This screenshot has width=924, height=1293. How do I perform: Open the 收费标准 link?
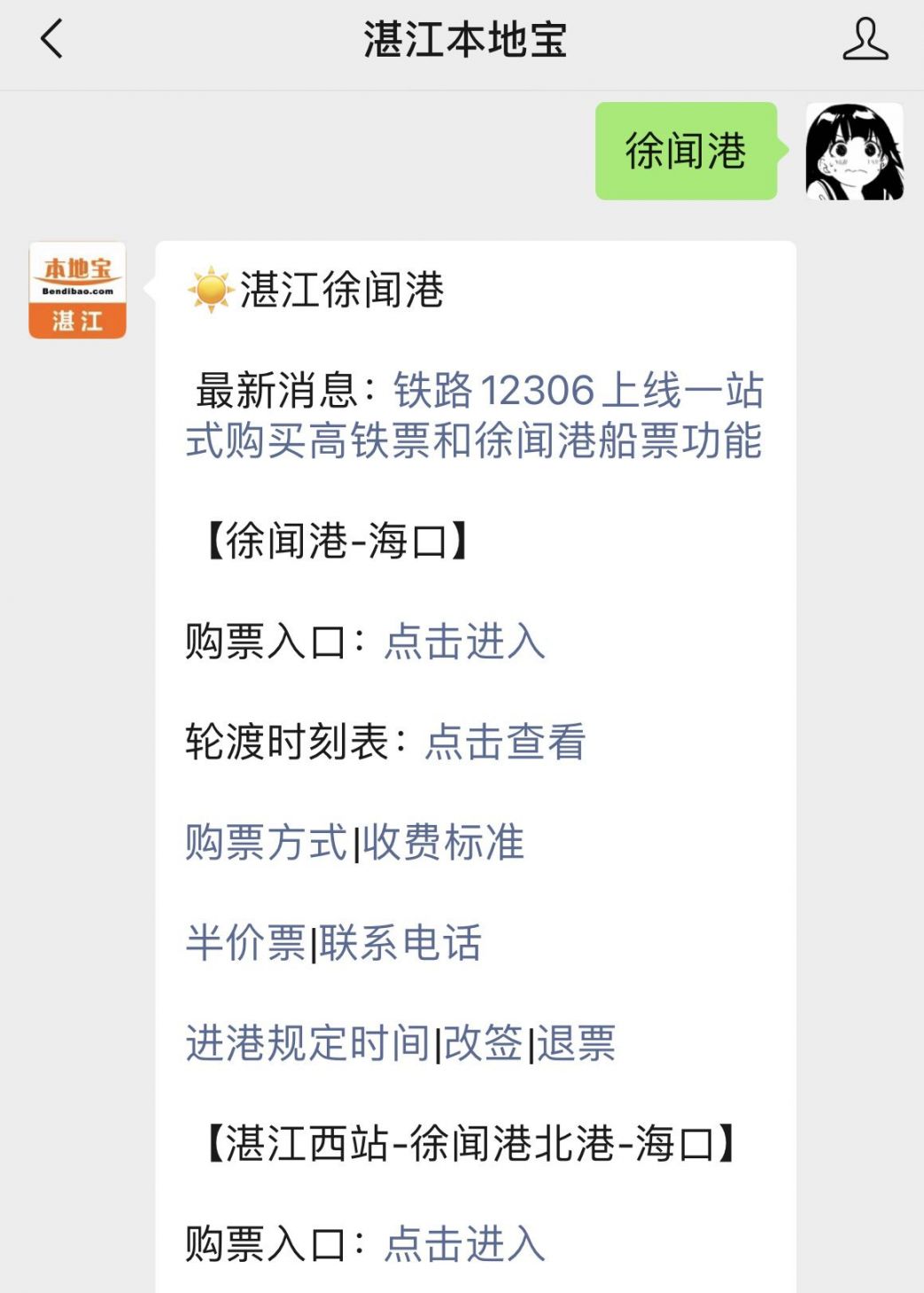pos(443,842)
